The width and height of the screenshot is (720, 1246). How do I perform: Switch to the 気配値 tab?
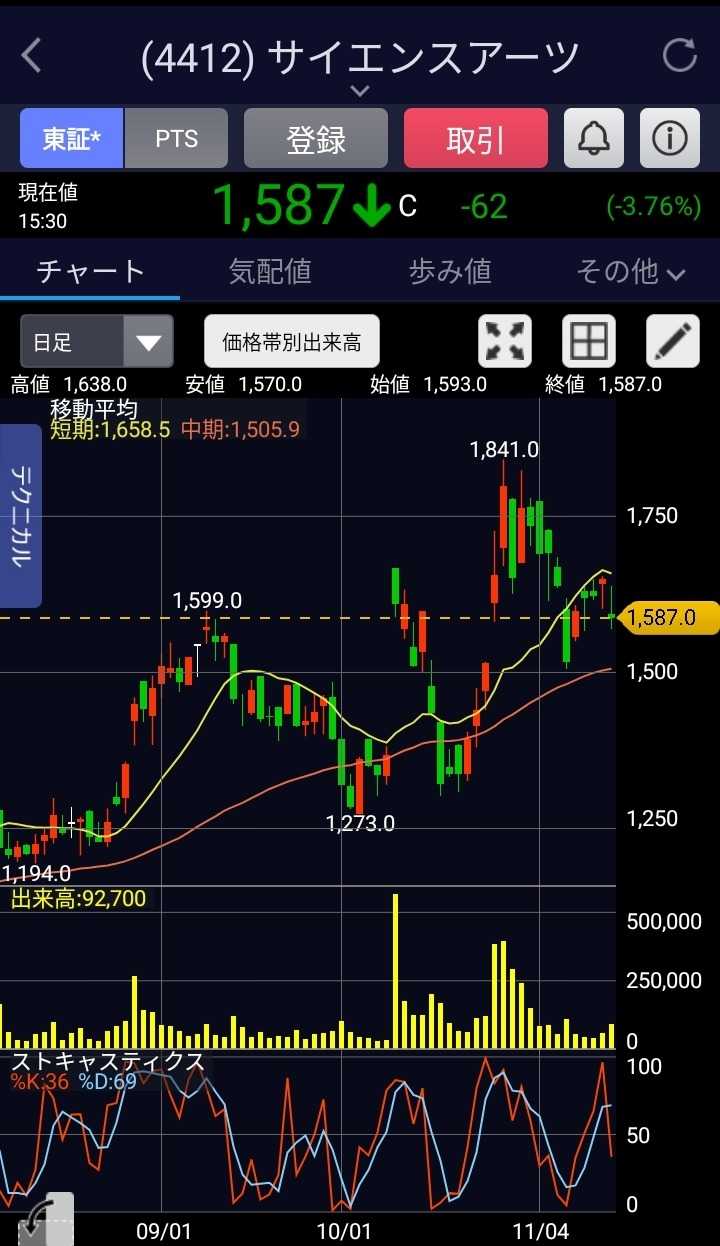270,271
